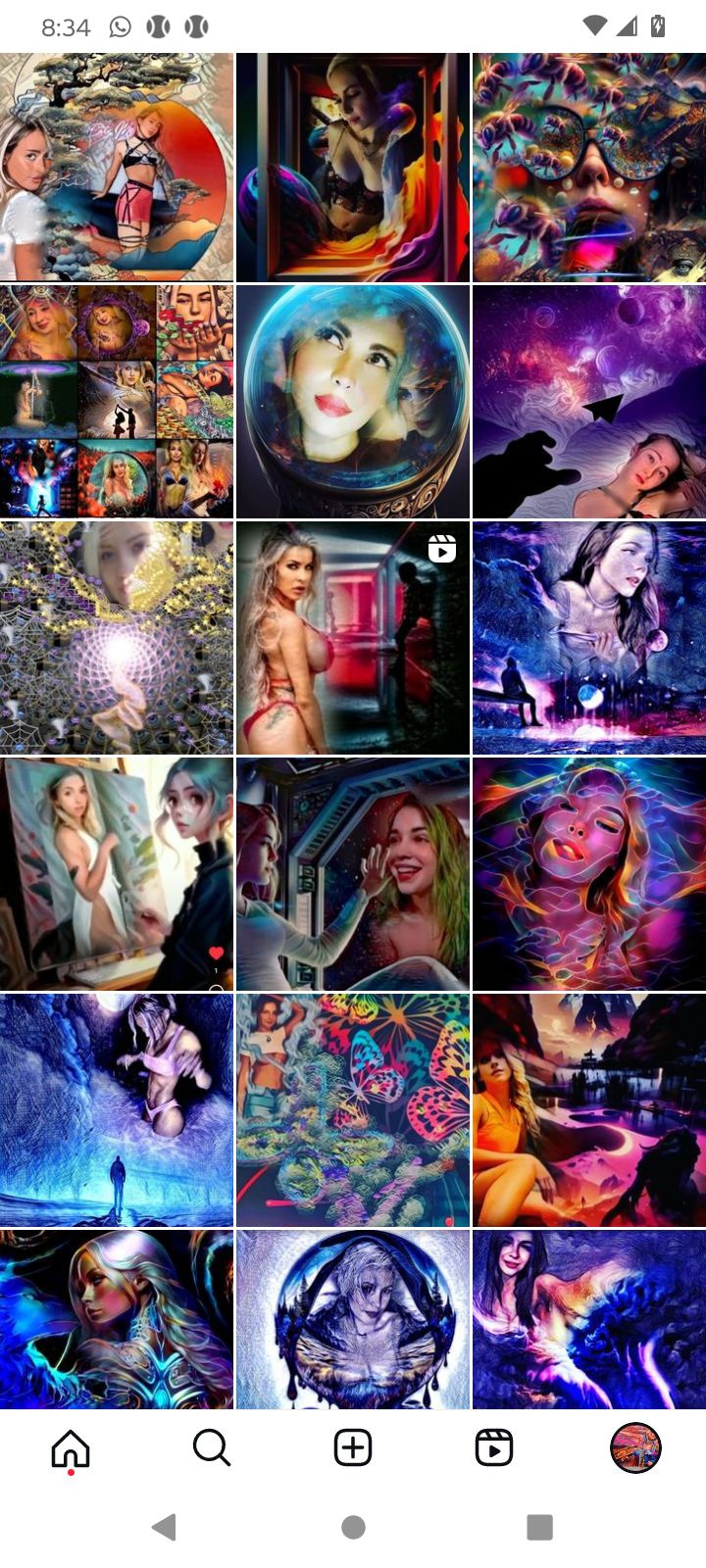Open the colorful butterflies post
706x1568 pixels.
(353, 1110)
